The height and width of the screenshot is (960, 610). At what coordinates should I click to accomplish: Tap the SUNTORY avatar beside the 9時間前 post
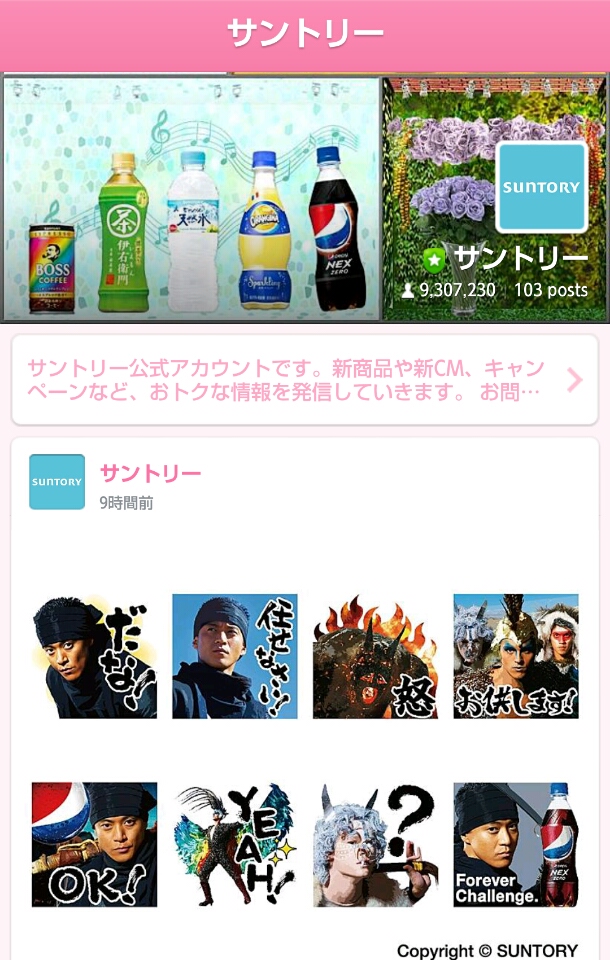pos(57,481)
